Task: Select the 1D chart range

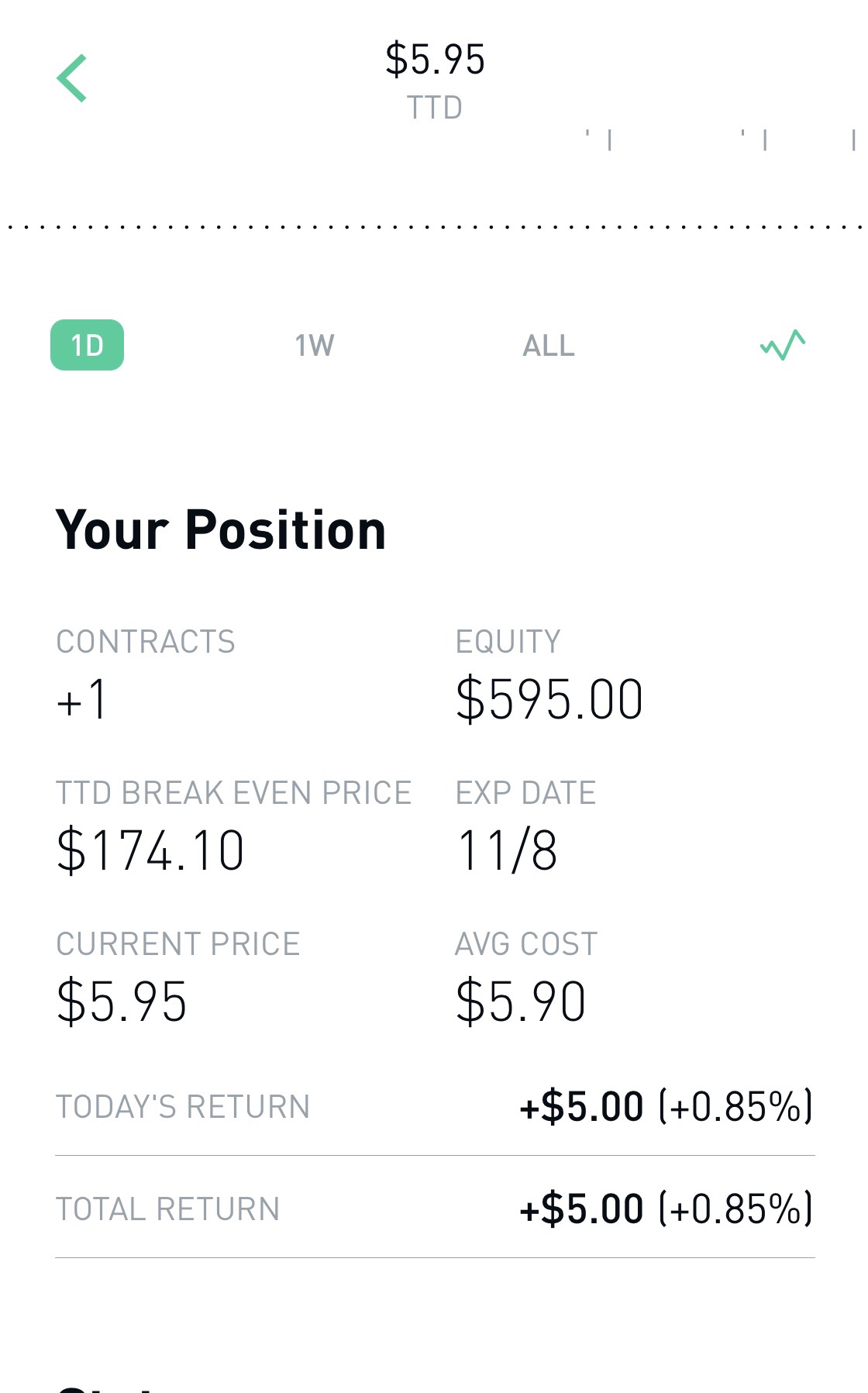Action: [x=87, y=345]
